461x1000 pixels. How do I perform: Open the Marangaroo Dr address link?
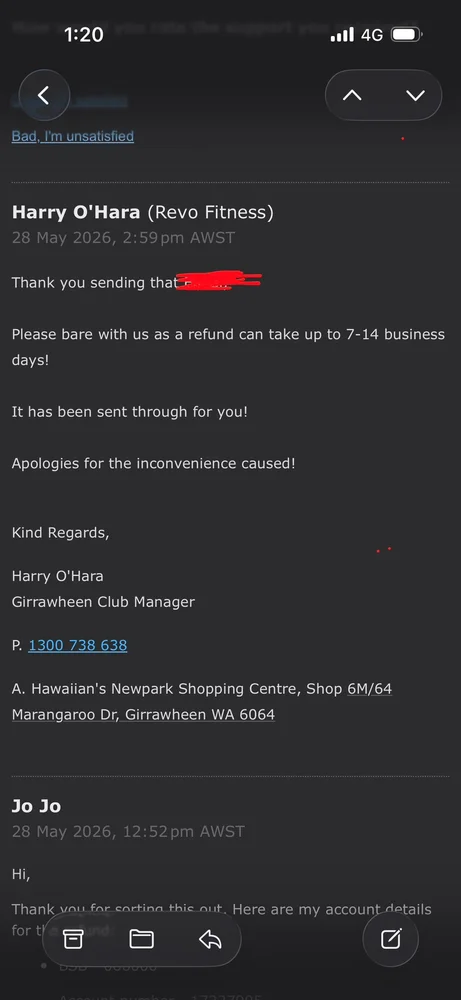click(143, 714)
